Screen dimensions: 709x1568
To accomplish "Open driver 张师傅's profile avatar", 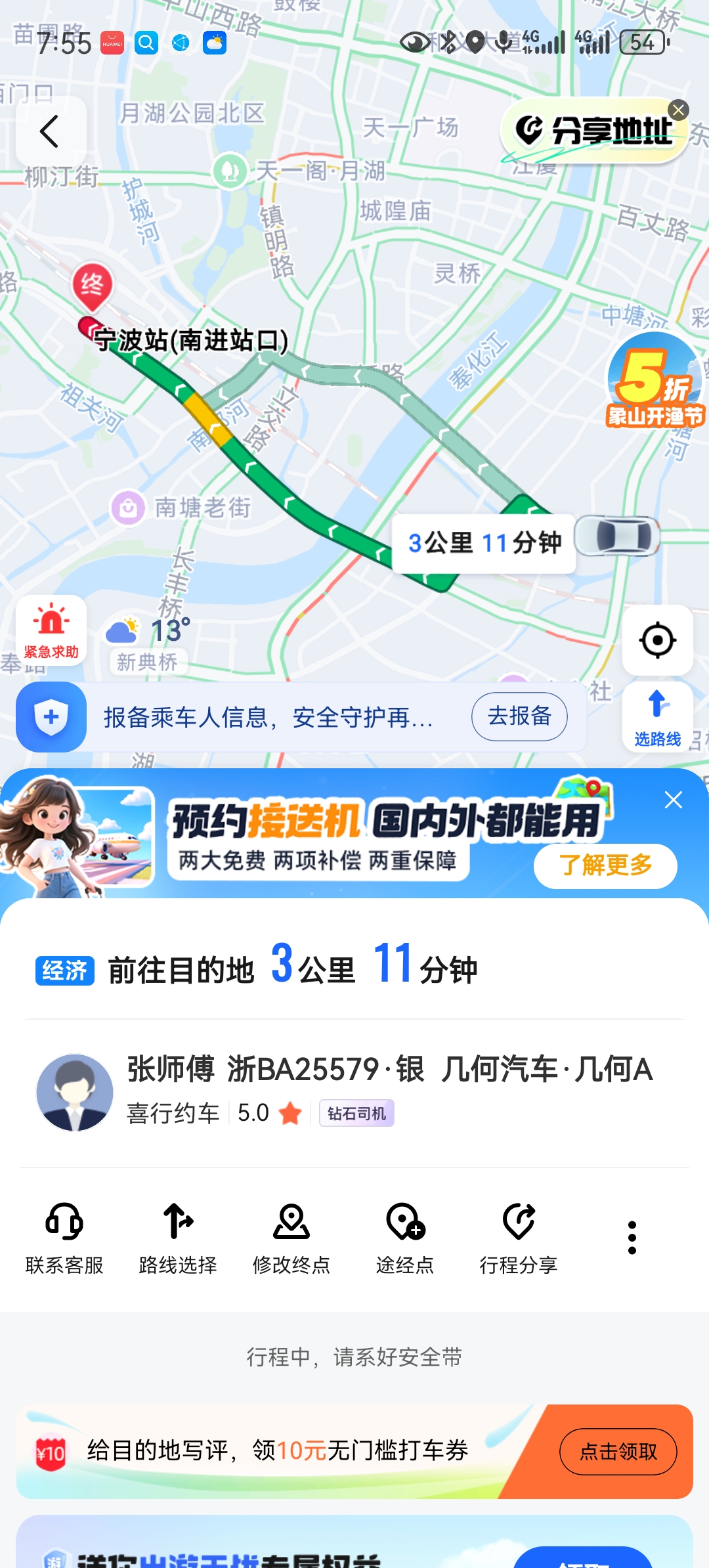I will point(75,1092).
